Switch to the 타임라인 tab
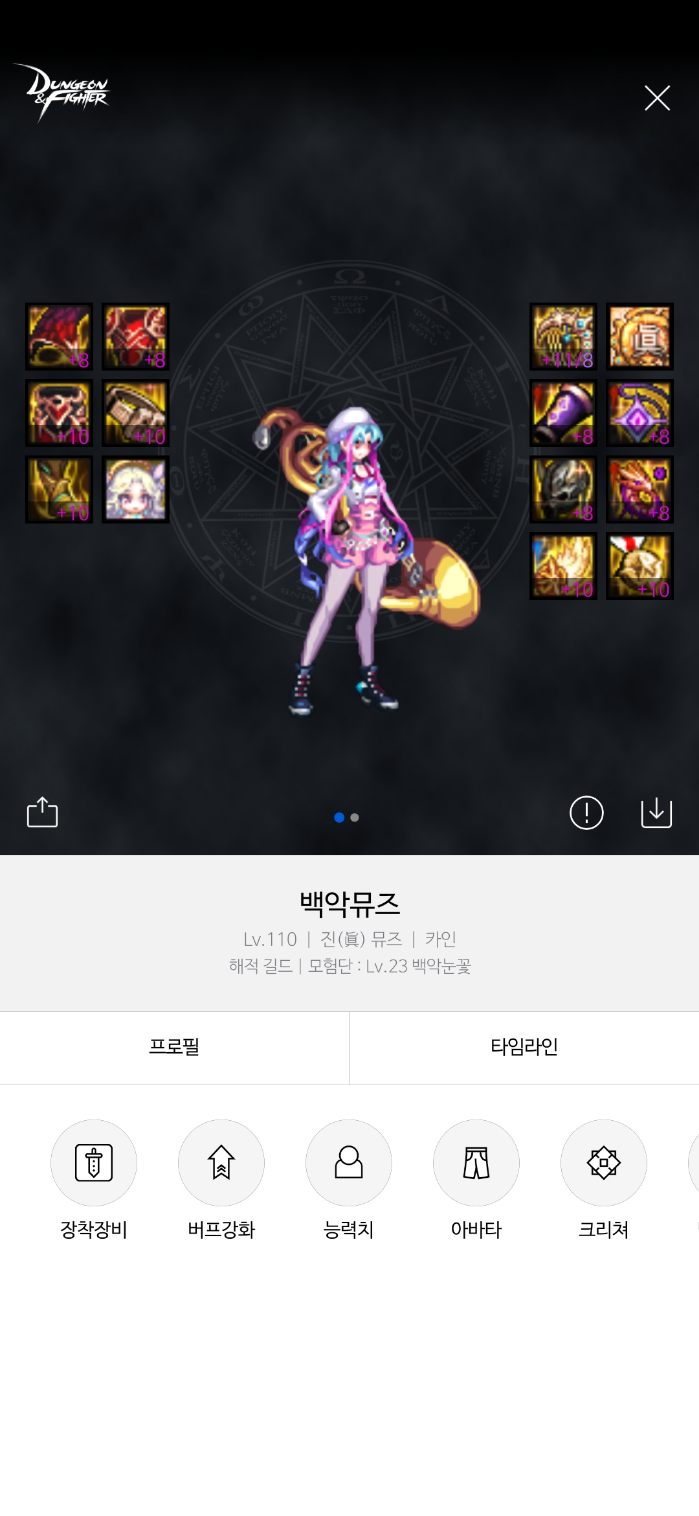Image resolution: width=699 pixels, height=1516 pixels. pyautogui.click(x=524, y=1047)
